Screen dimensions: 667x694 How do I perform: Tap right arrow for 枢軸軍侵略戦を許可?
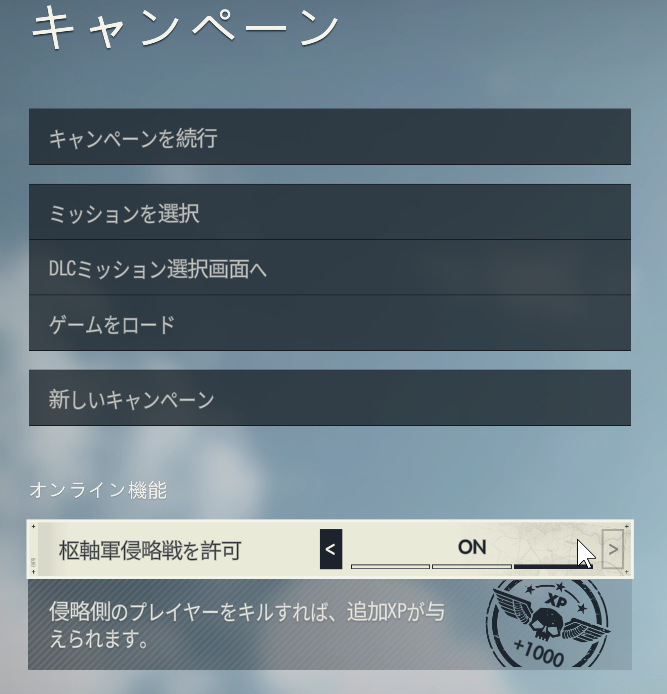(x=613, y=549)
